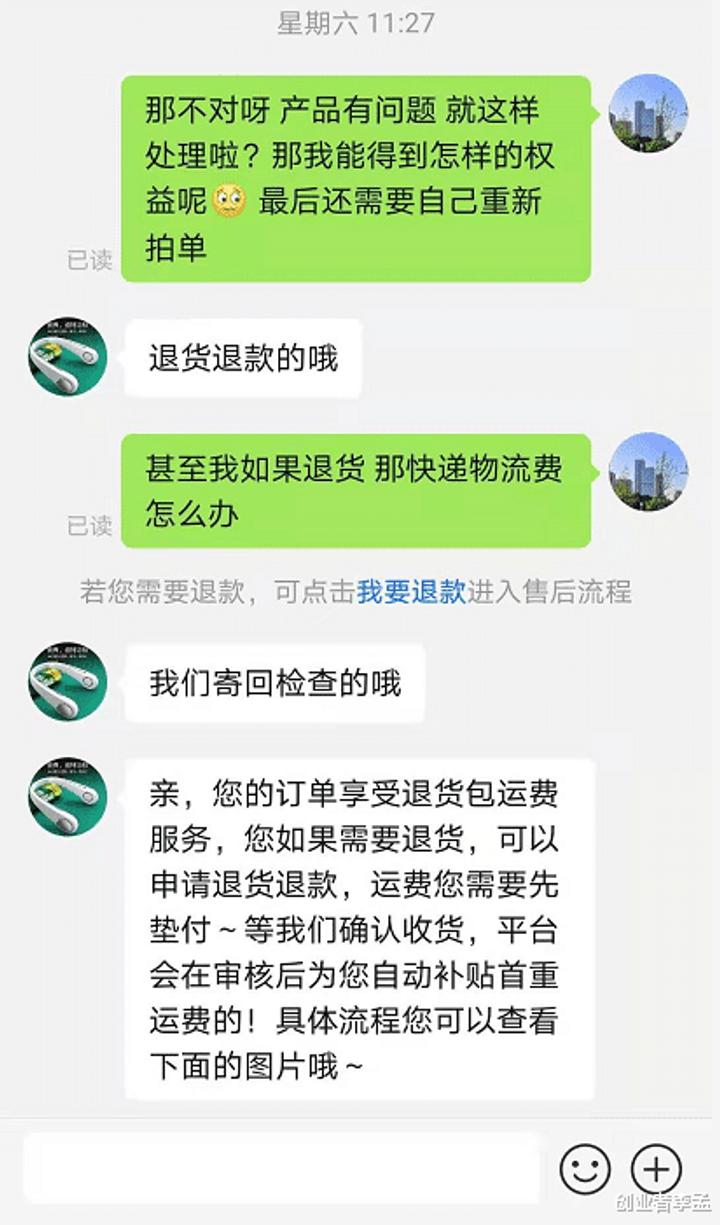Focus the message input field
This screenshot has height=1225, width=720.
(280, 1167)
